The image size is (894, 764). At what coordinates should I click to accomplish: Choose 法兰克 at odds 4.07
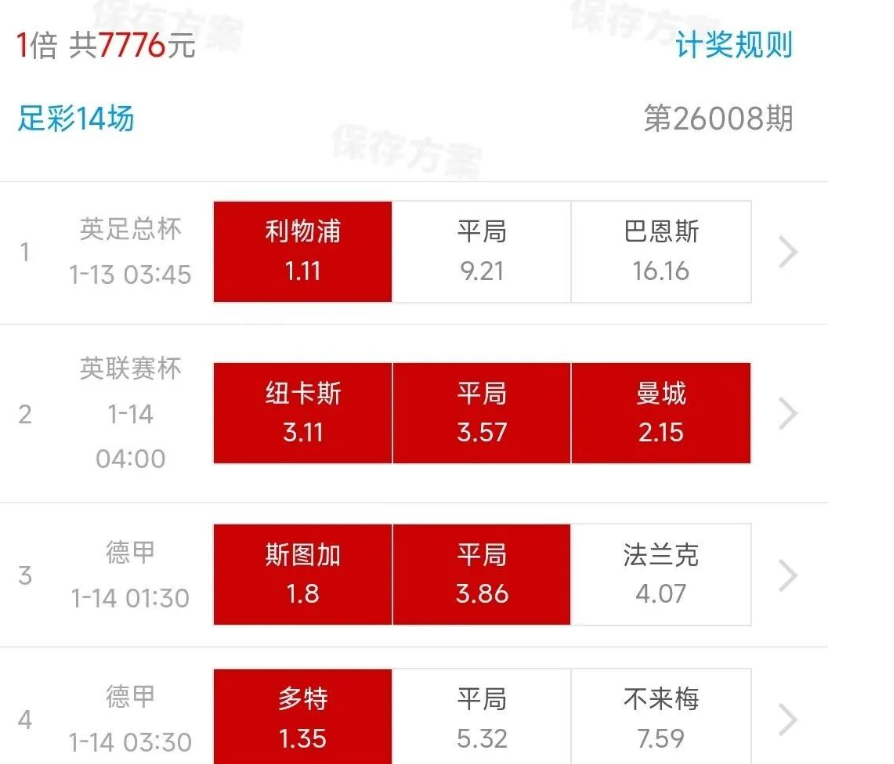pyautogui.click(x=660, y=574)
